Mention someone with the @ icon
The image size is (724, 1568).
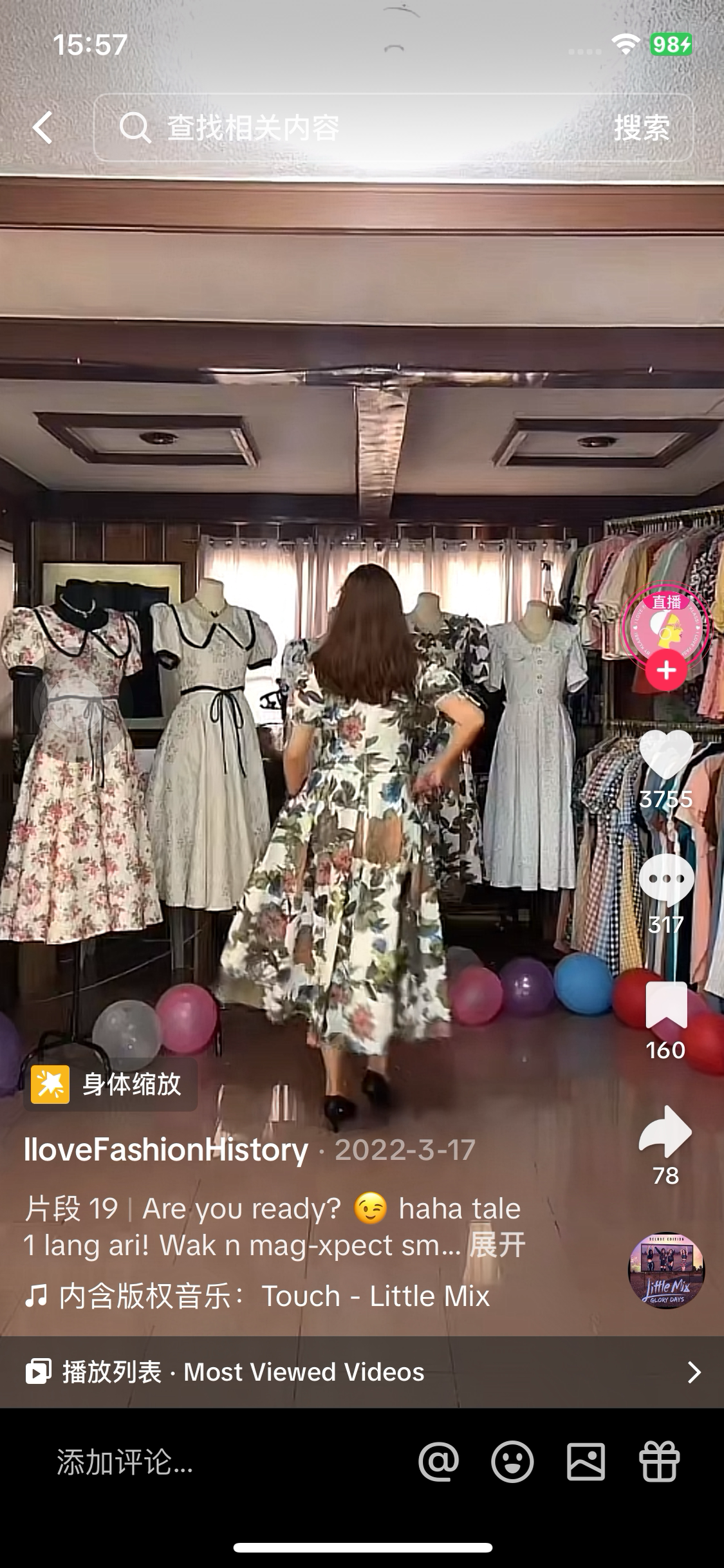point(439,1462)
